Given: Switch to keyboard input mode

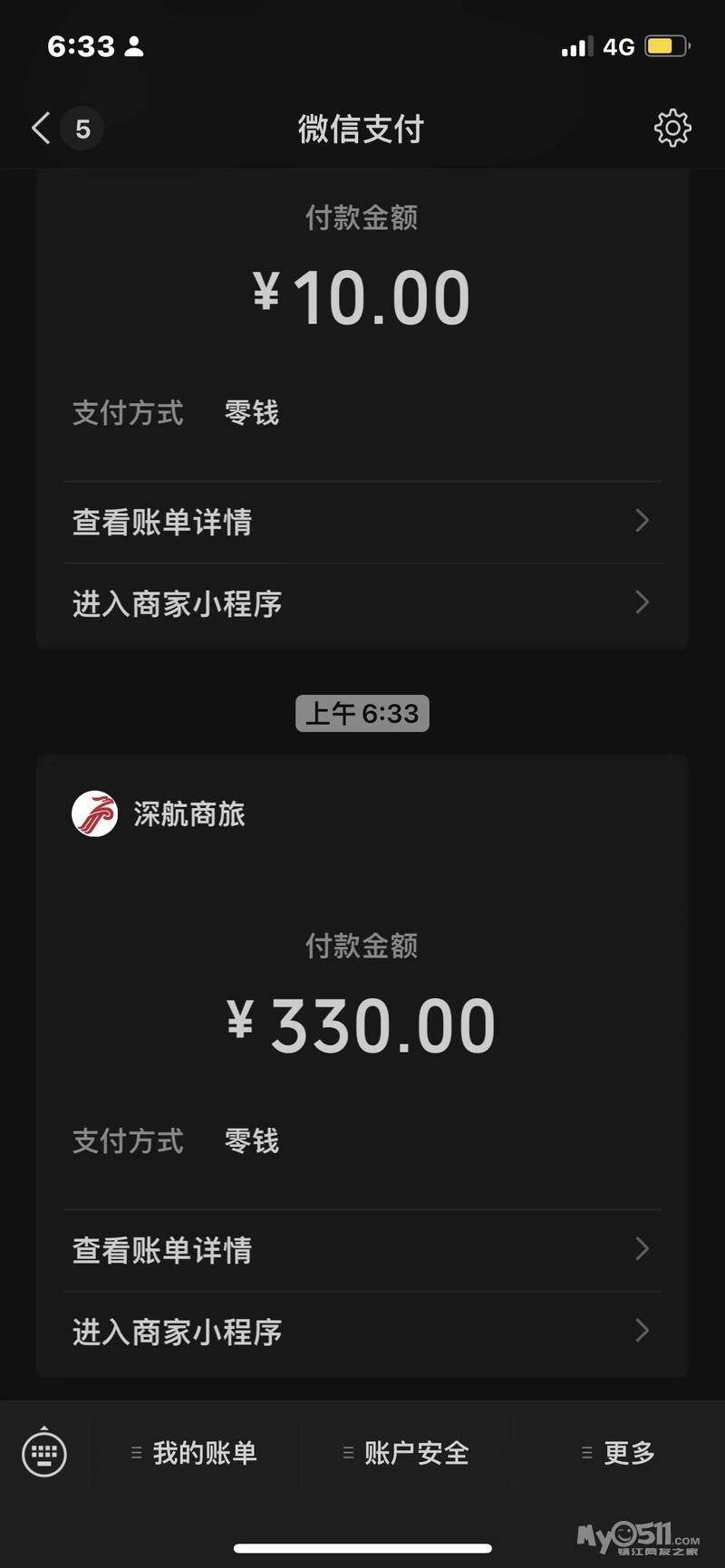Looking at the screenshot, I should (44, 1453).
